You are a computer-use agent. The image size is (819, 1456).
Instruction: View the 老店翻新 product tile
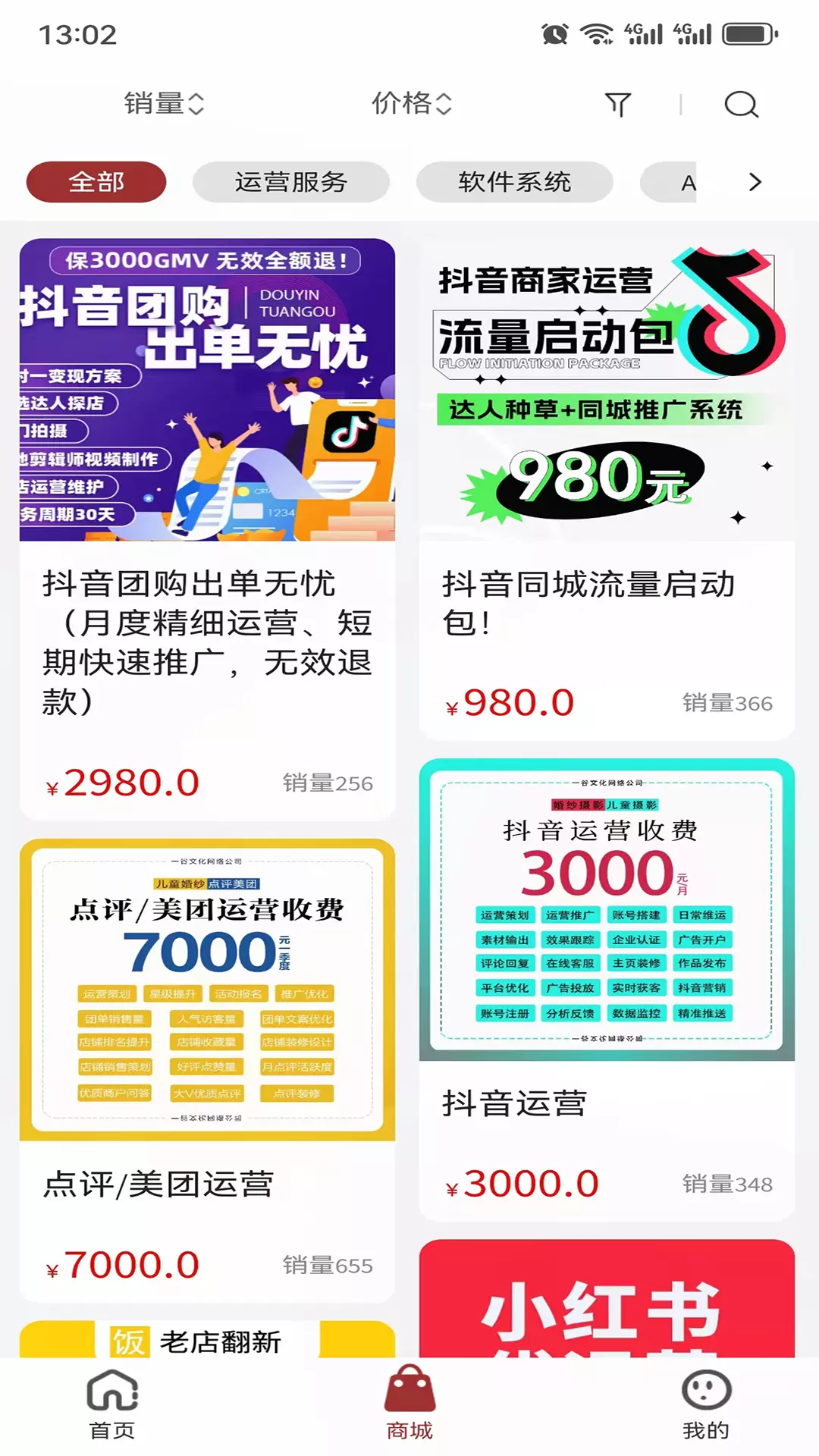[x=207, y=1339]
